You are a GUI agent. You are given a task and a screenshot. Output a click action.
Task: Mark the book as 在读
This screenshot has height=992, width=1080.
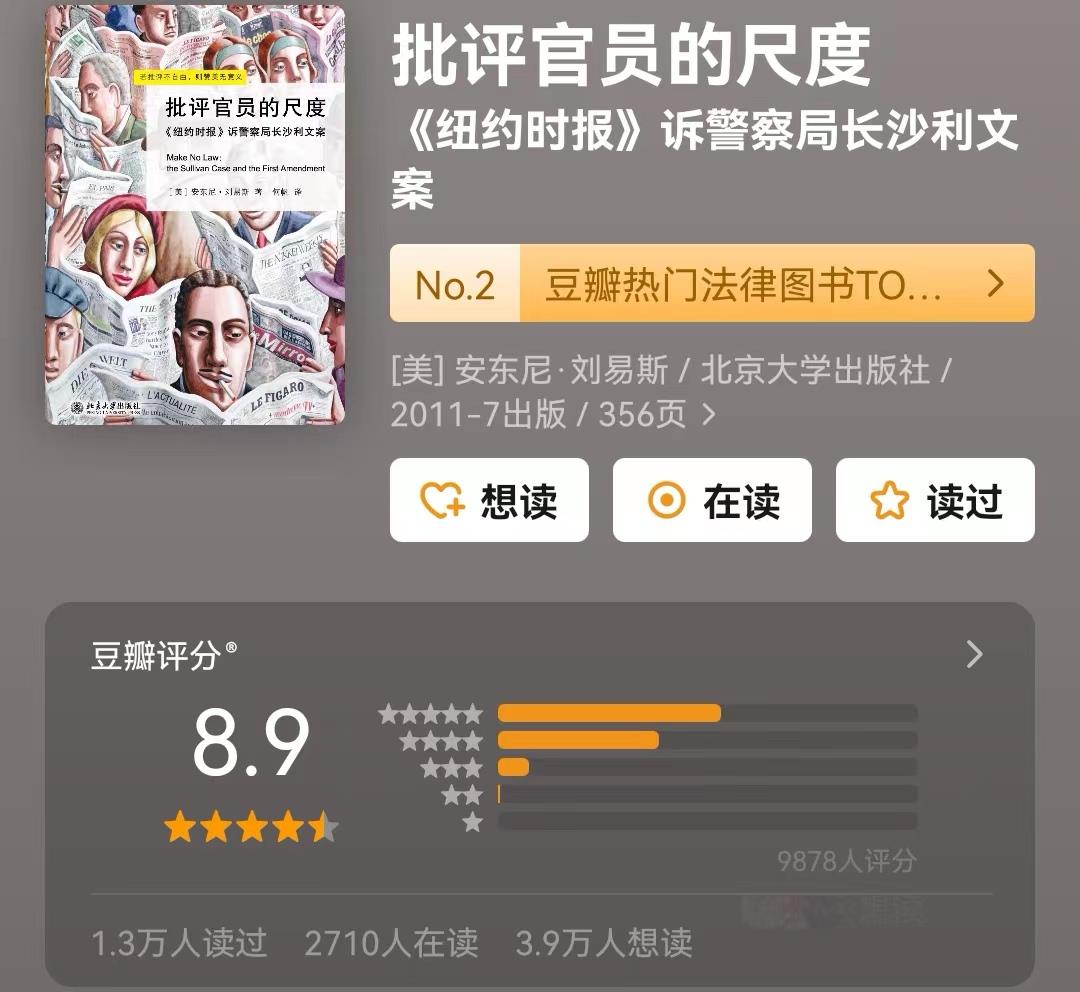coord(711,500)
